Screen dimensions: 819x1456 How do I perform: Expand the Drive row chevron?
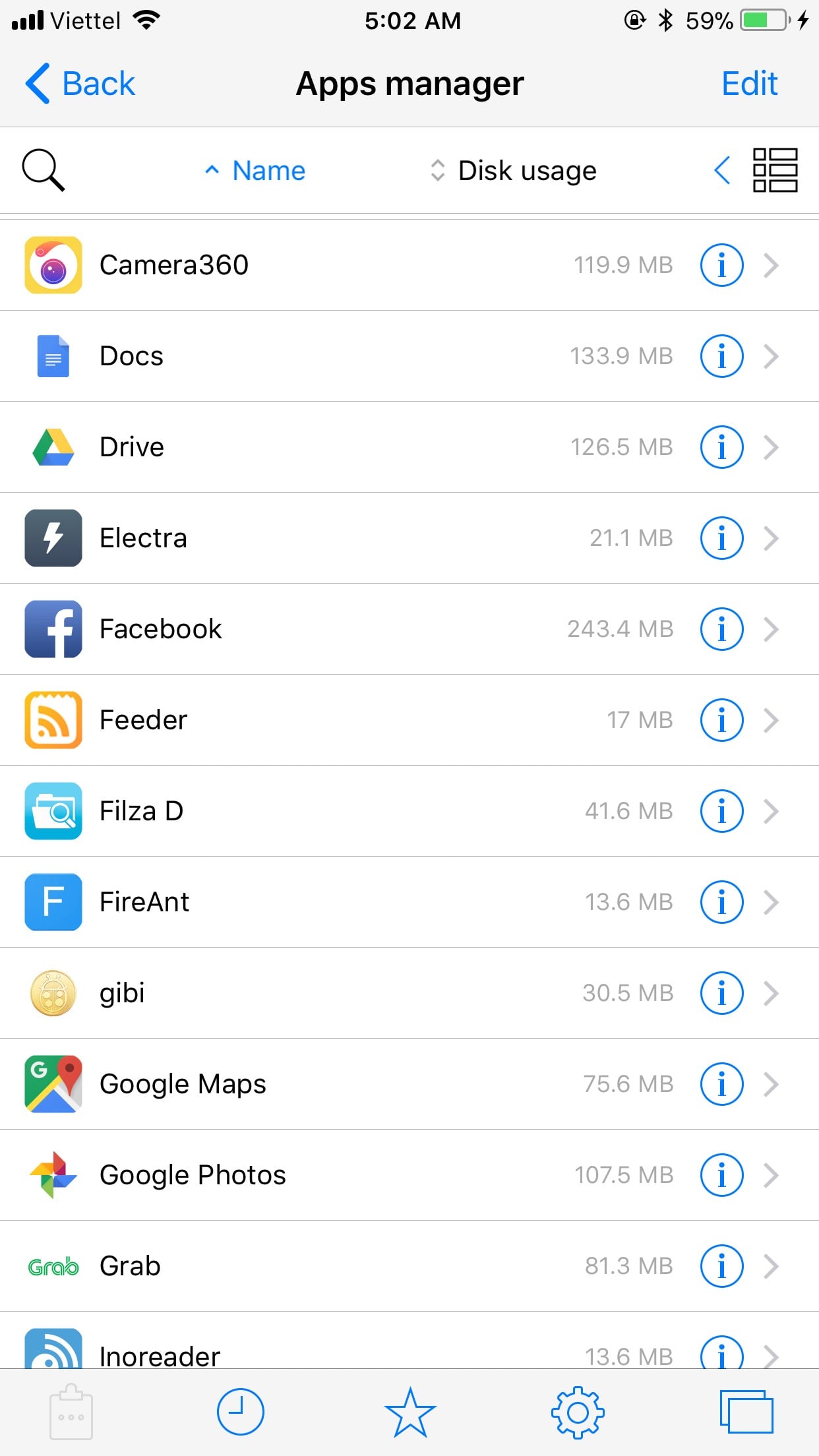click(x=772, y=446)
